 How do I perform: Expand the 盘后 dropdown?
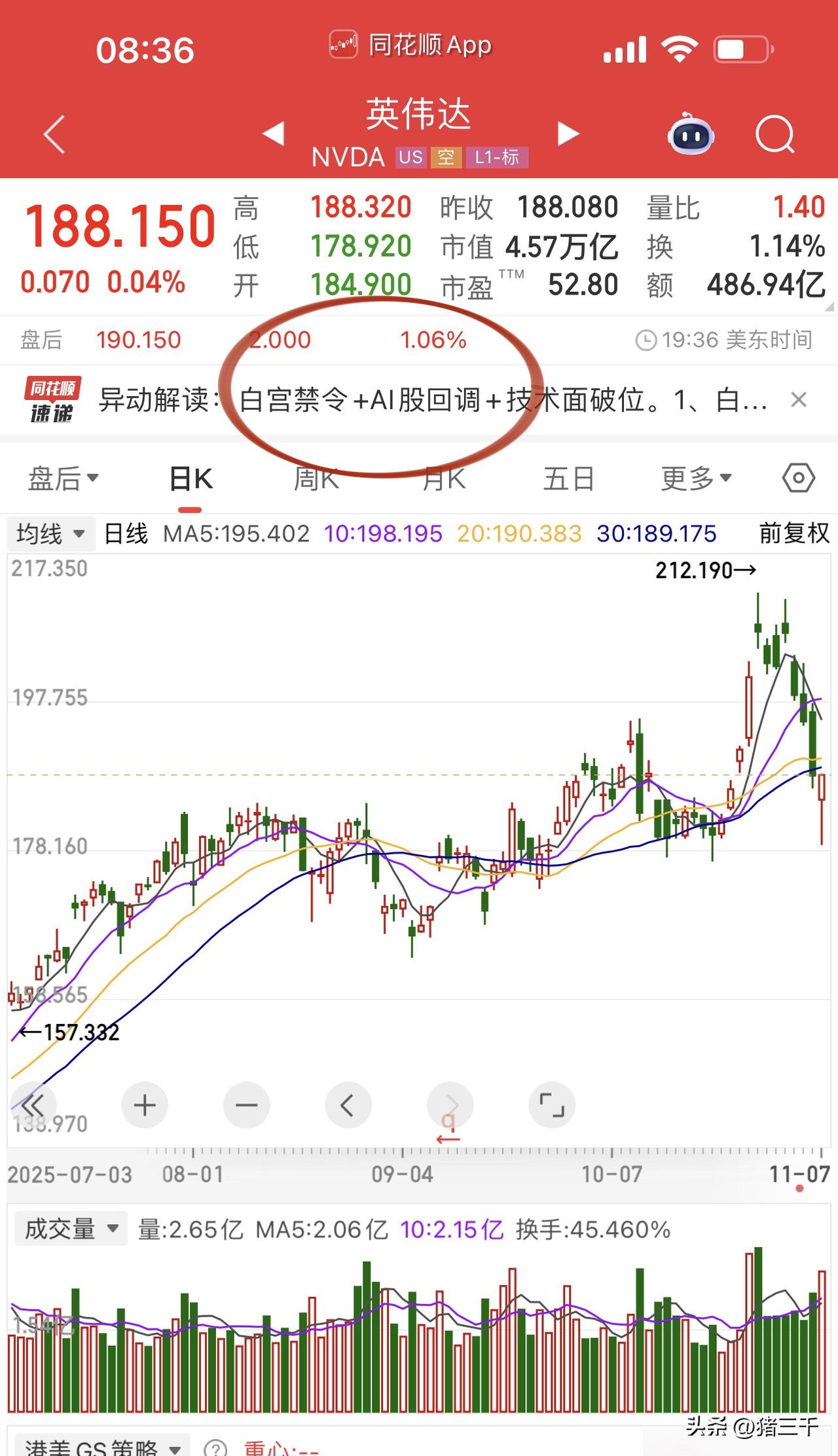point(63,479)
